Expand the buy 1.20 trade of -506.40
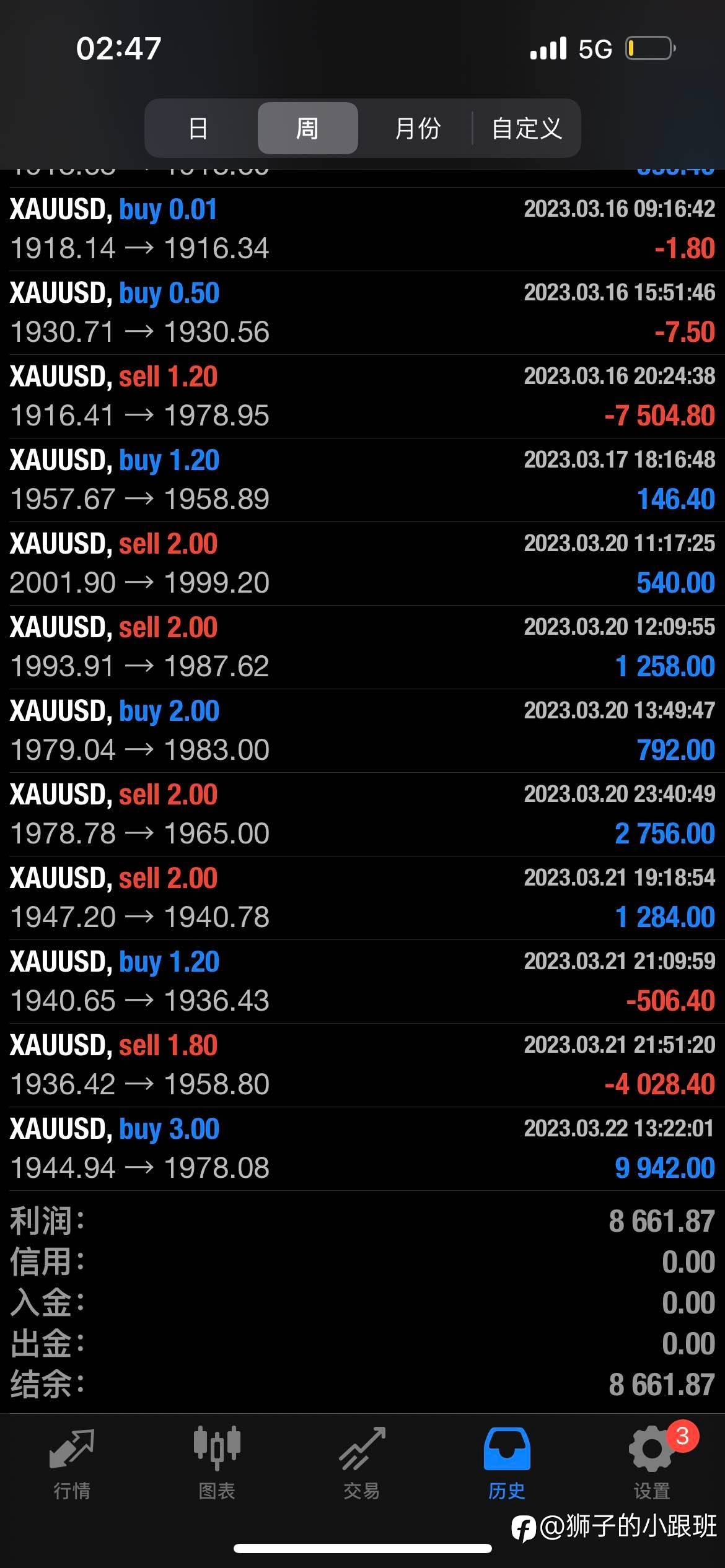The width and height of the screenshot is (725, 1568). 362,982
